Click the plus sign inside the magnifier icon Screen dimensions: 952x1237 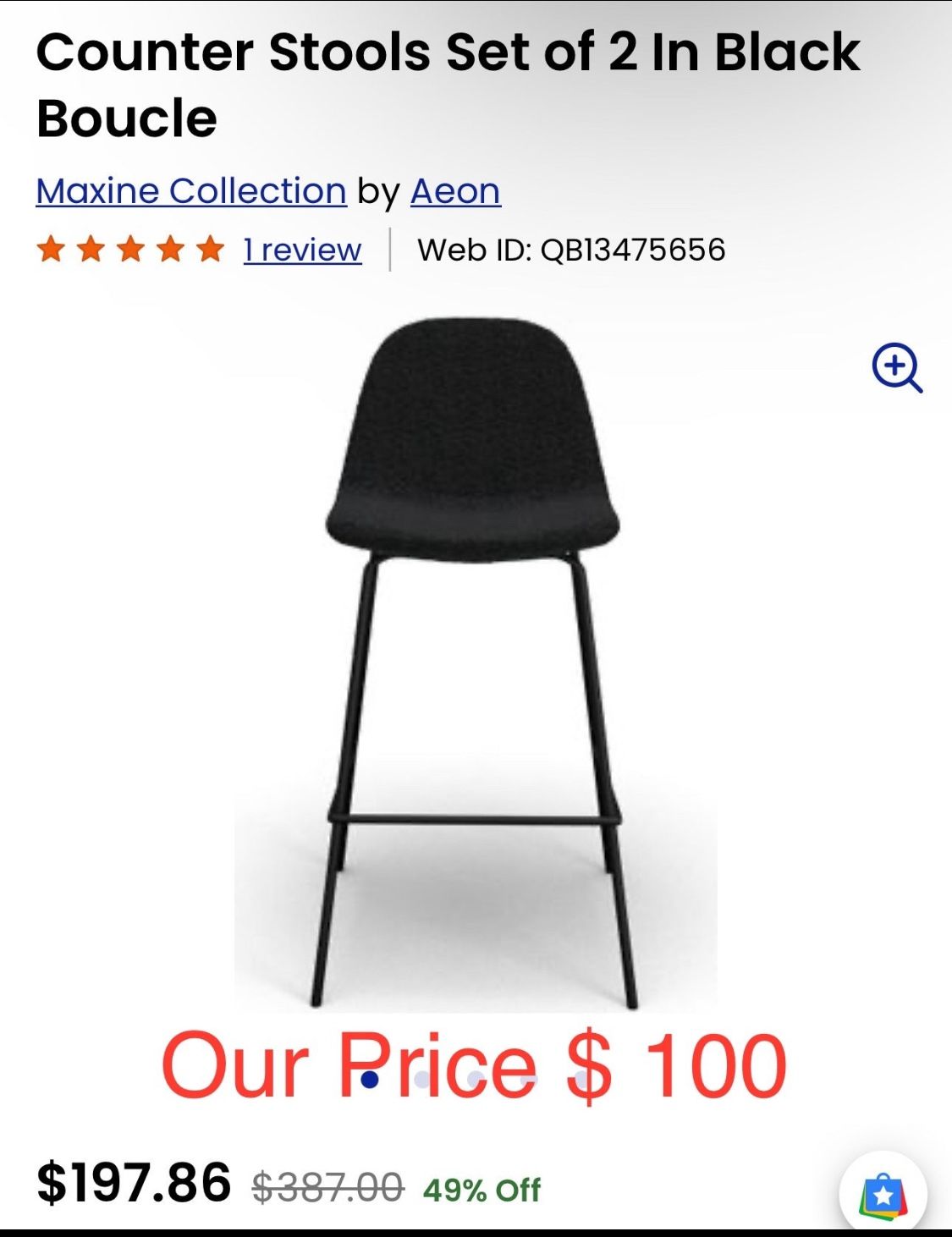tap(894, 366)
